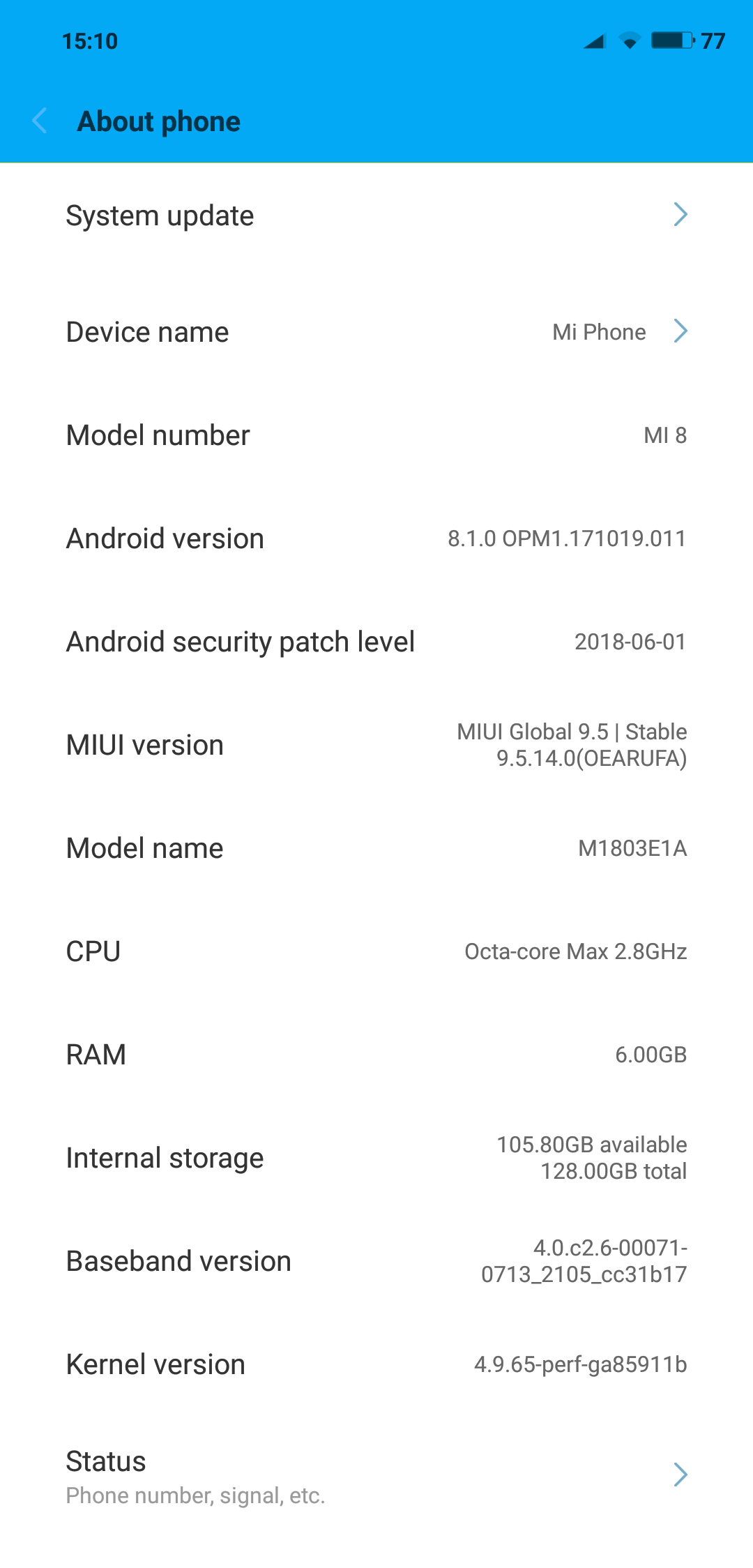Screen dimensions: 753x1568
Task: Tap the Android version row
Action: coord(376,538)
